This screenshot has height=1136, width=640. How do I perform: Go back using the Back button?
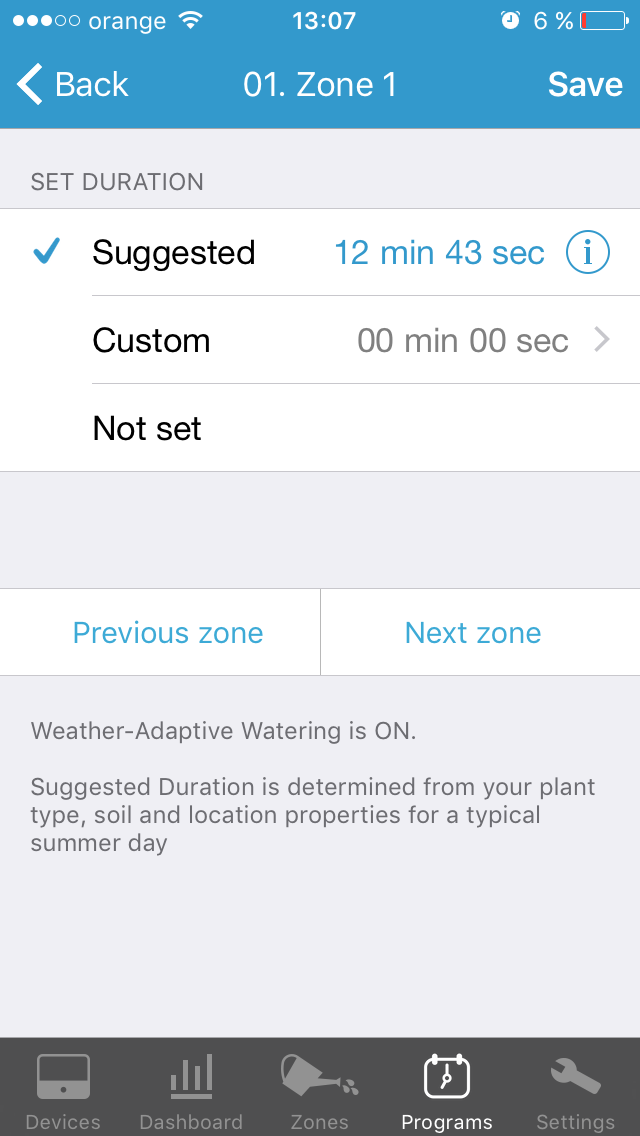pyautogui.click(x=72, y=85)
